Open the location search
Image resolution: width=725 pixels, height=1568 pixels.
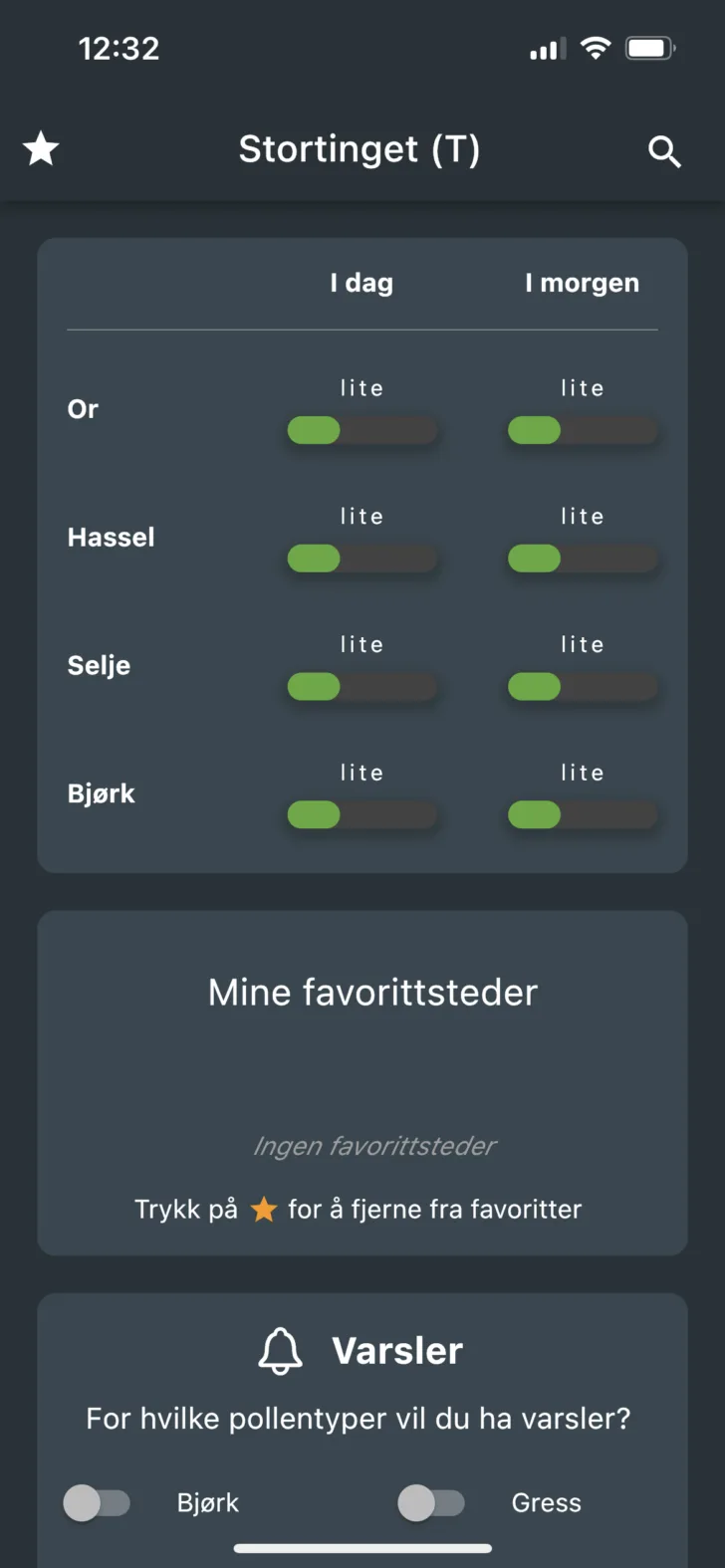(664, 151)
